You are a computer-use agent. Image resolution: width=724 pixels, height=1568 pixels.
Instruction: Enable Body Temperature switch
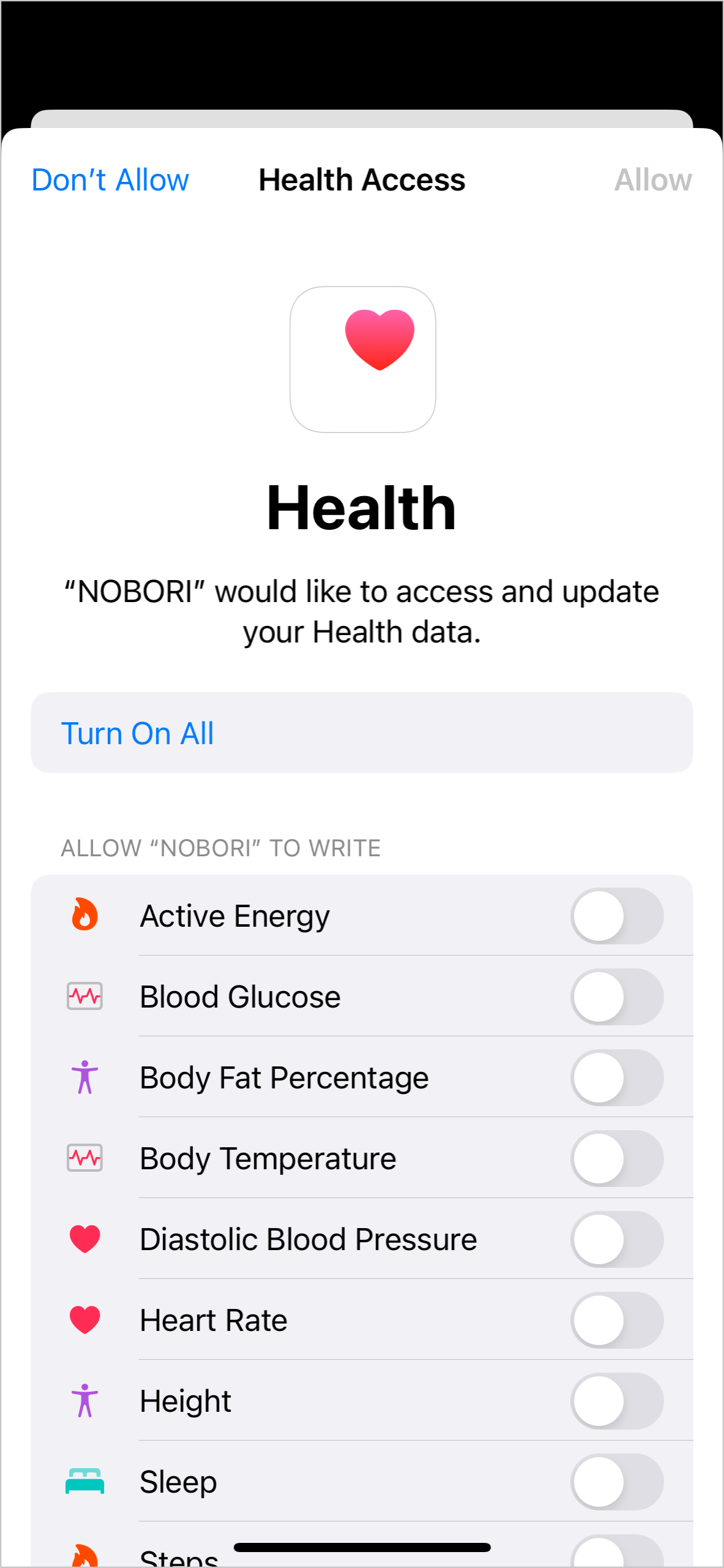click(x=617, y=1158)
